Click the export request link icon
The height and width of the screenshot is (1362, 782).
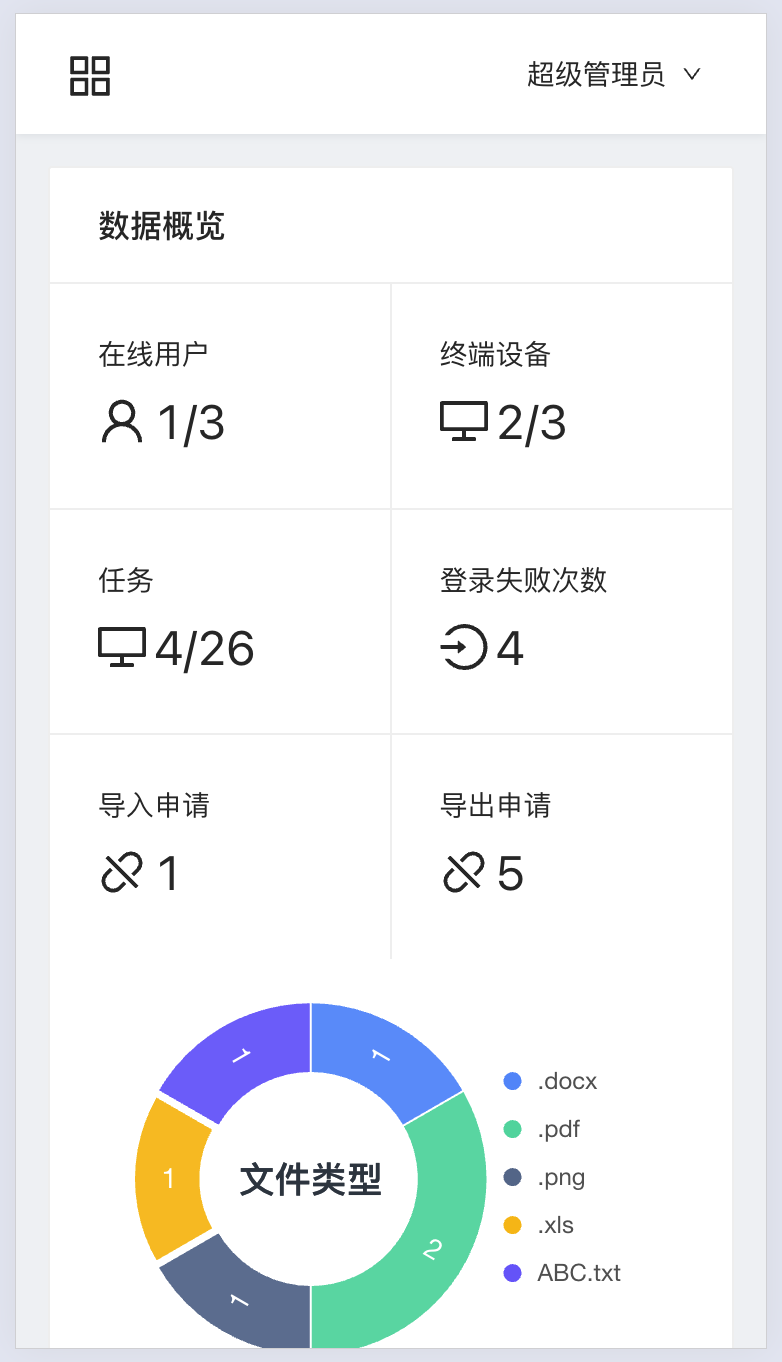pyautogui.click(x=466, y=873)
